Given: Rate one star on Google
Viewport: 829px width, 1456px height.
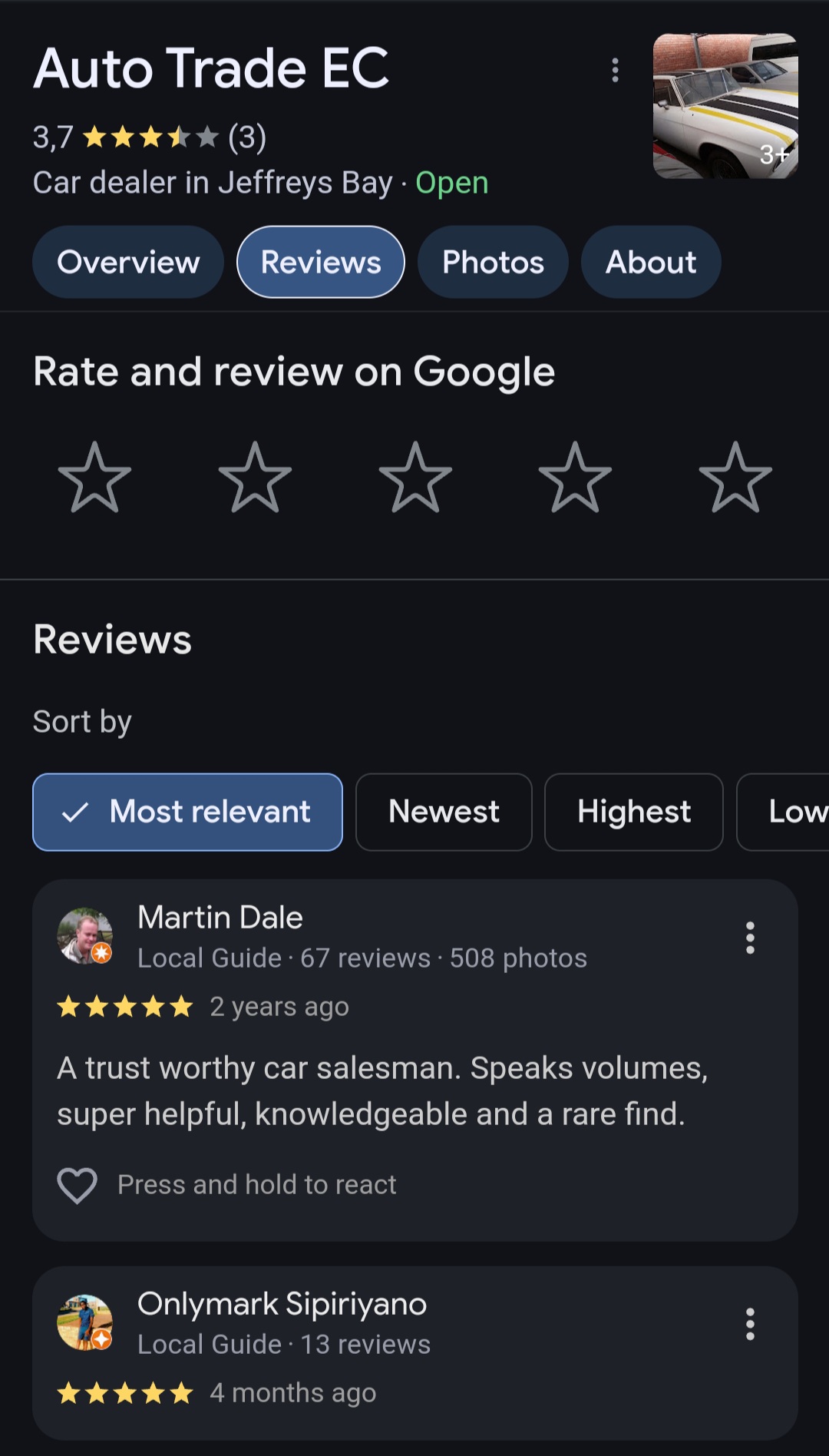Looking at the screenshot, I should 94,478.
